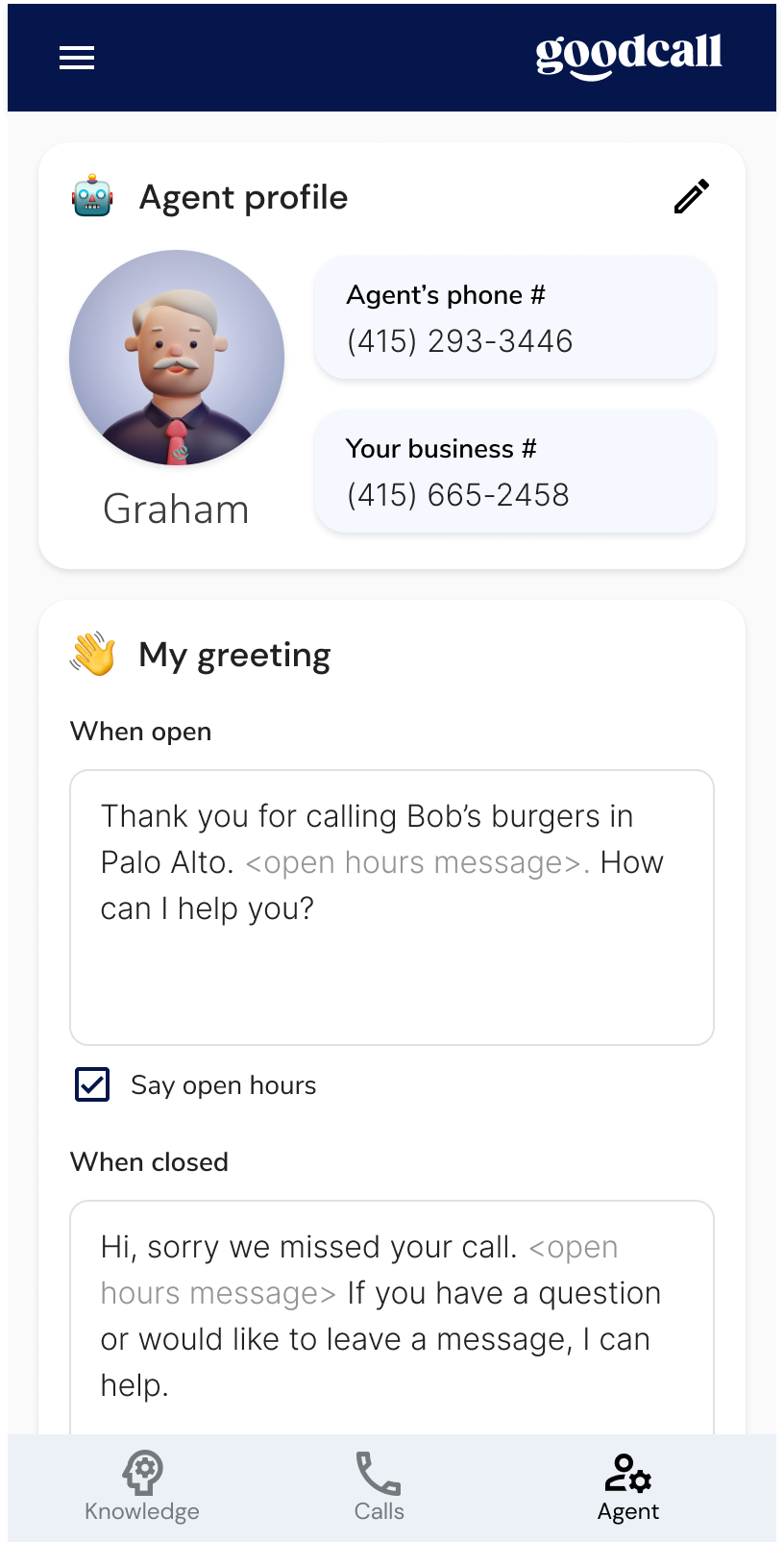Viewport: 784px width, 1542px height.
Task: Uncheck the Say open hours checkbox
Action: click(x=92, y=1084)
